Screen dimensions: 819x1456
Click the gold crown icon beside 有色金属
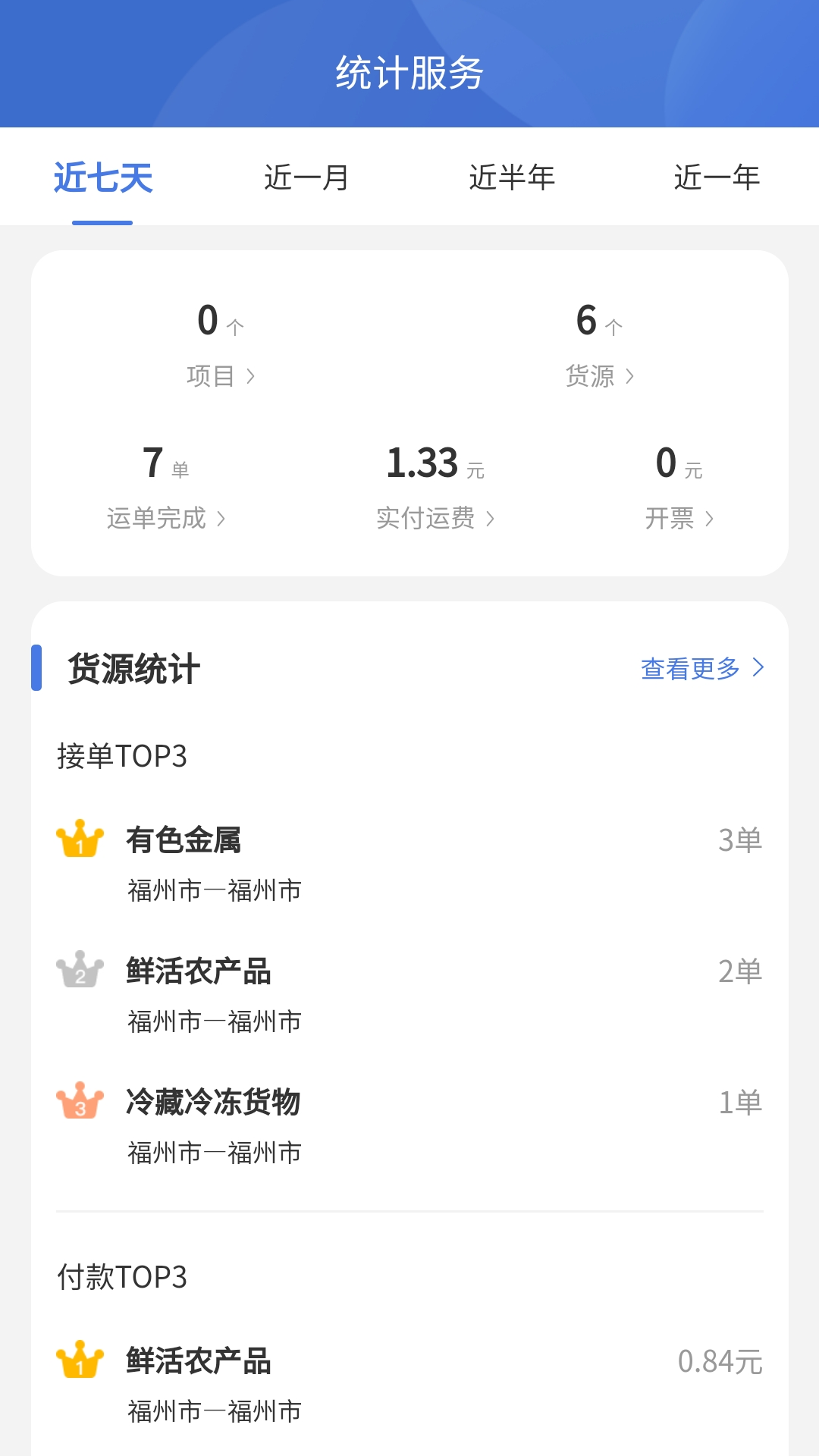coord(78,838)
